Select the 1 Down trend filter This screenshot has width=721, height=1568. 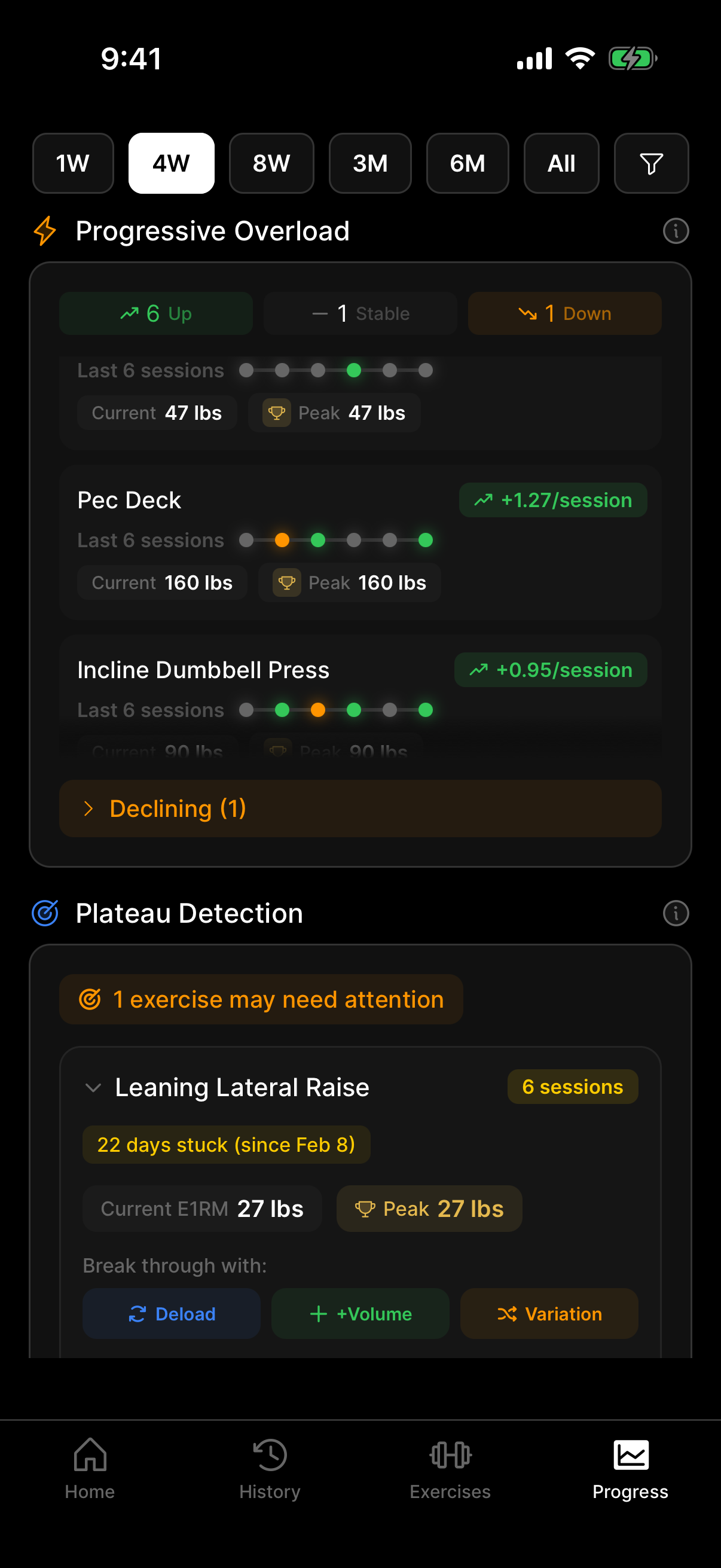(564, 313)
